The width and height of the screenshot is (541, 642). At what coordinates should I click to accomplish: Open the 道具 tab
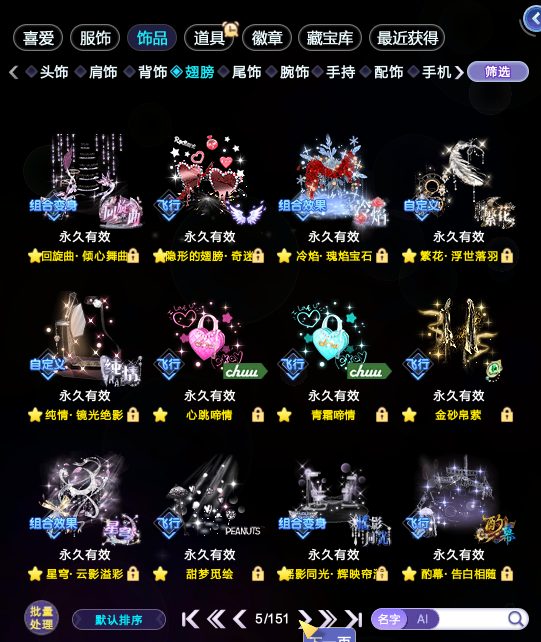click(x=209, y=38)
